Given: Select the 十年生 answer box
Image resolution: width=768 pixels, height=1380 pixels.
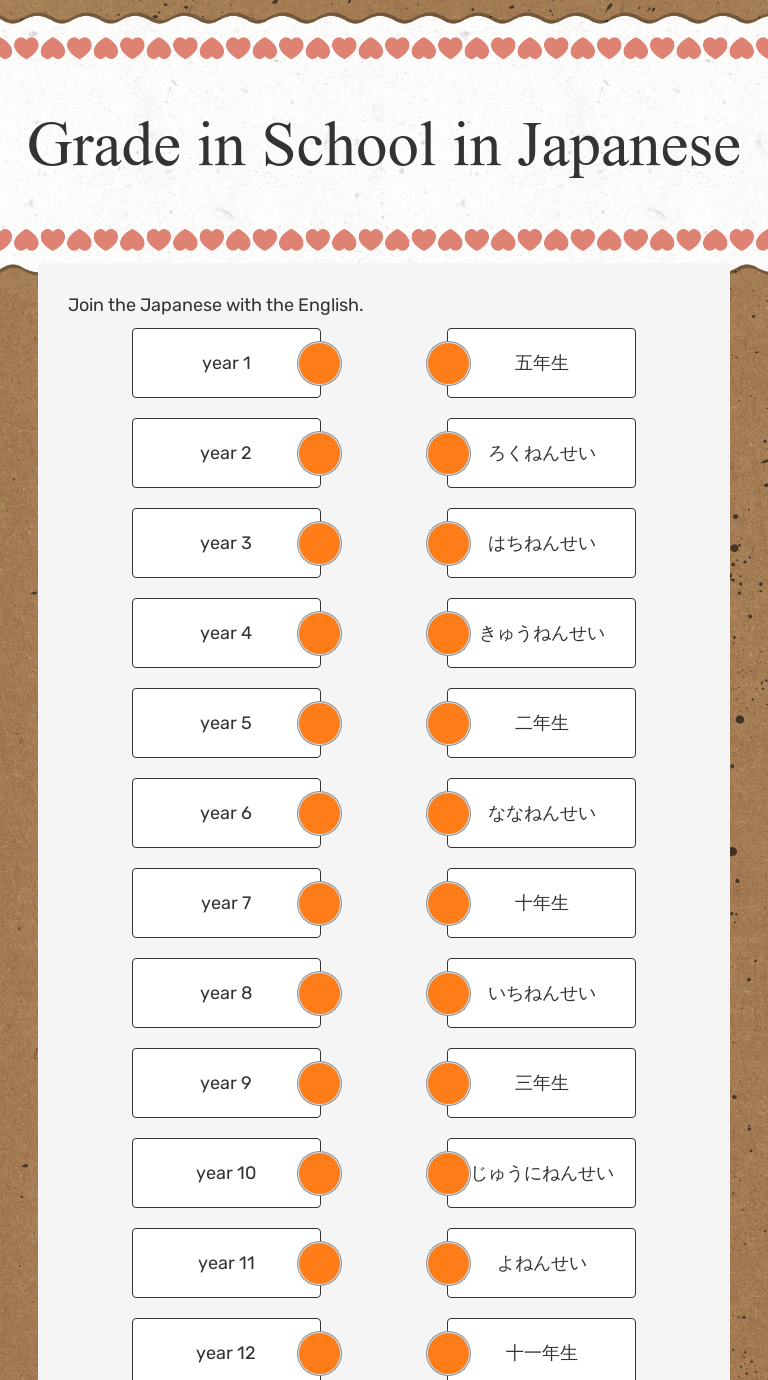Looking at the screenshot, I should (x=541, y=903).
